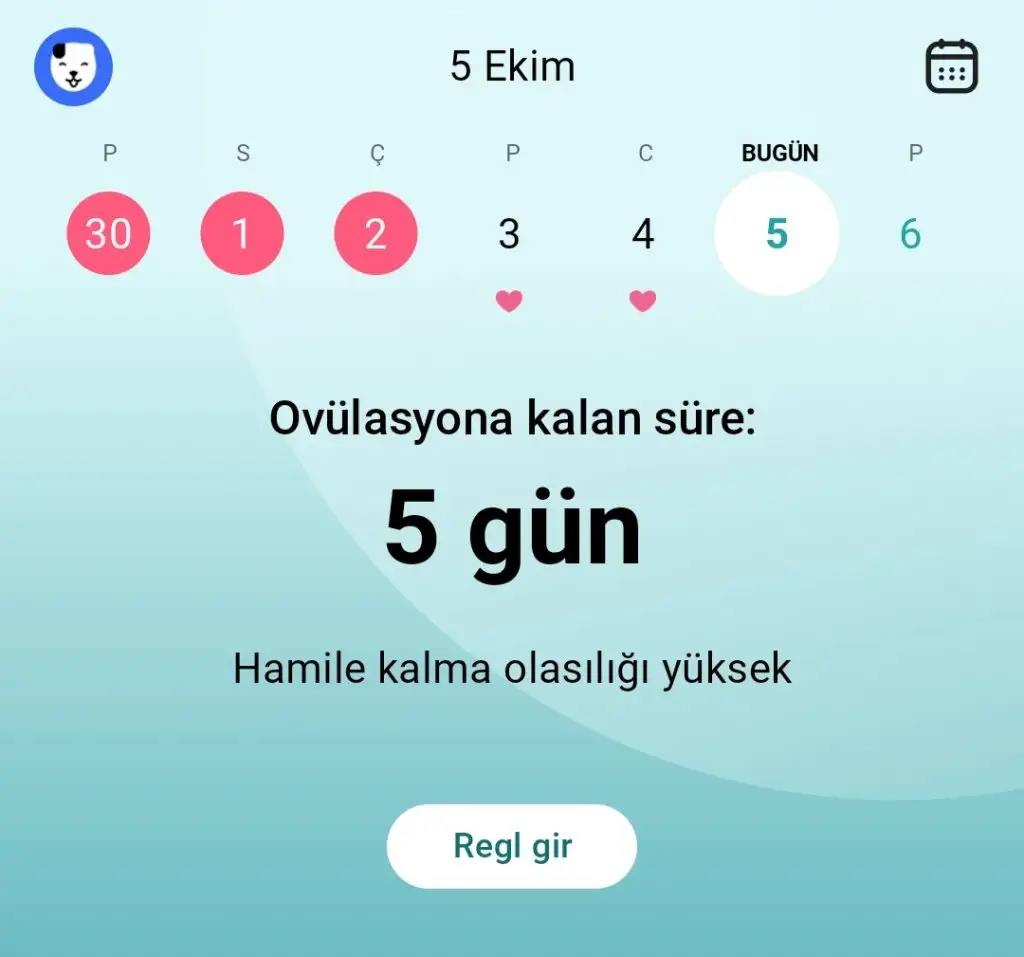Select day 4 in the week strip
The height and width of the screenshot is (957, 1024).
(643, 234)
